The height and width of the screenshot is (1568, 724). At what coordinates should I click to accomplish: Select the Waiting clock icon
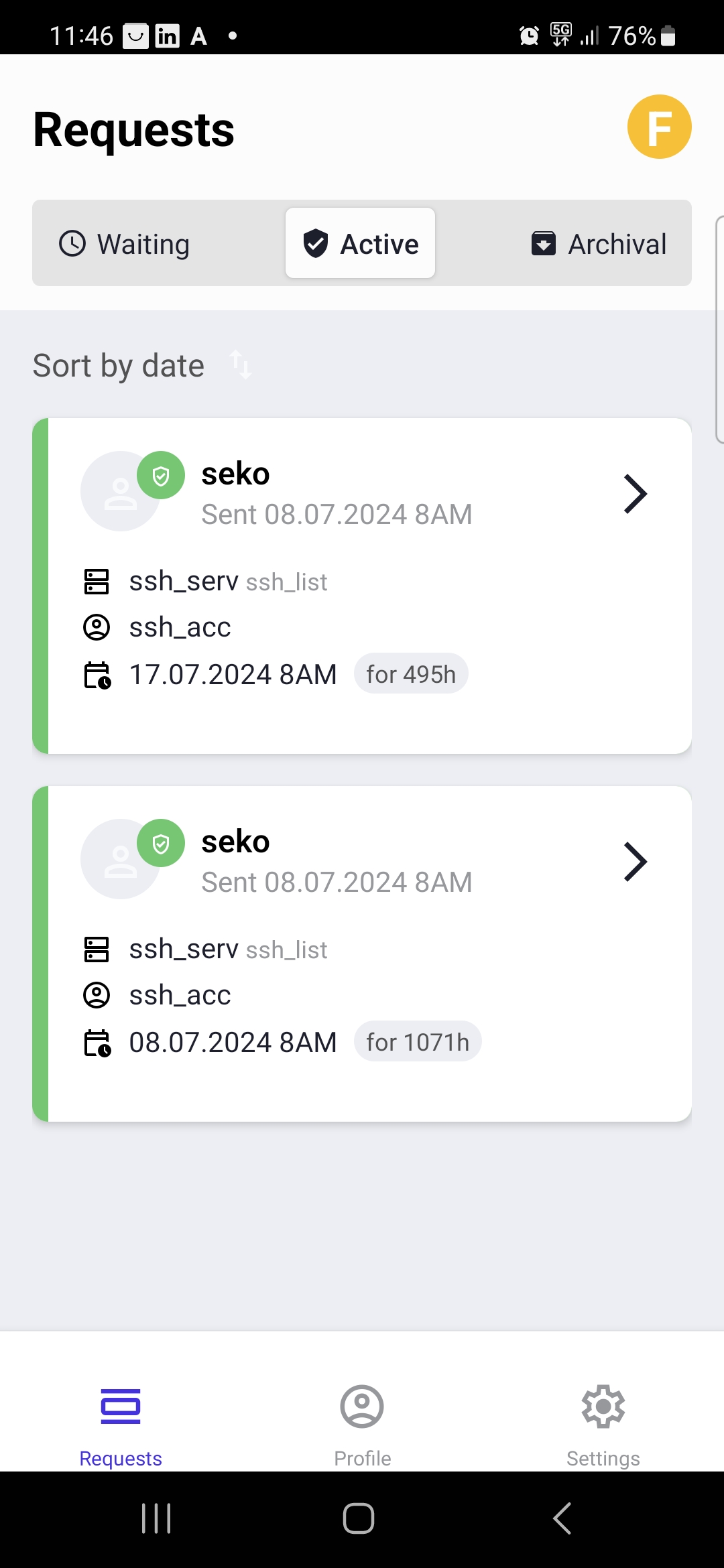74,243
